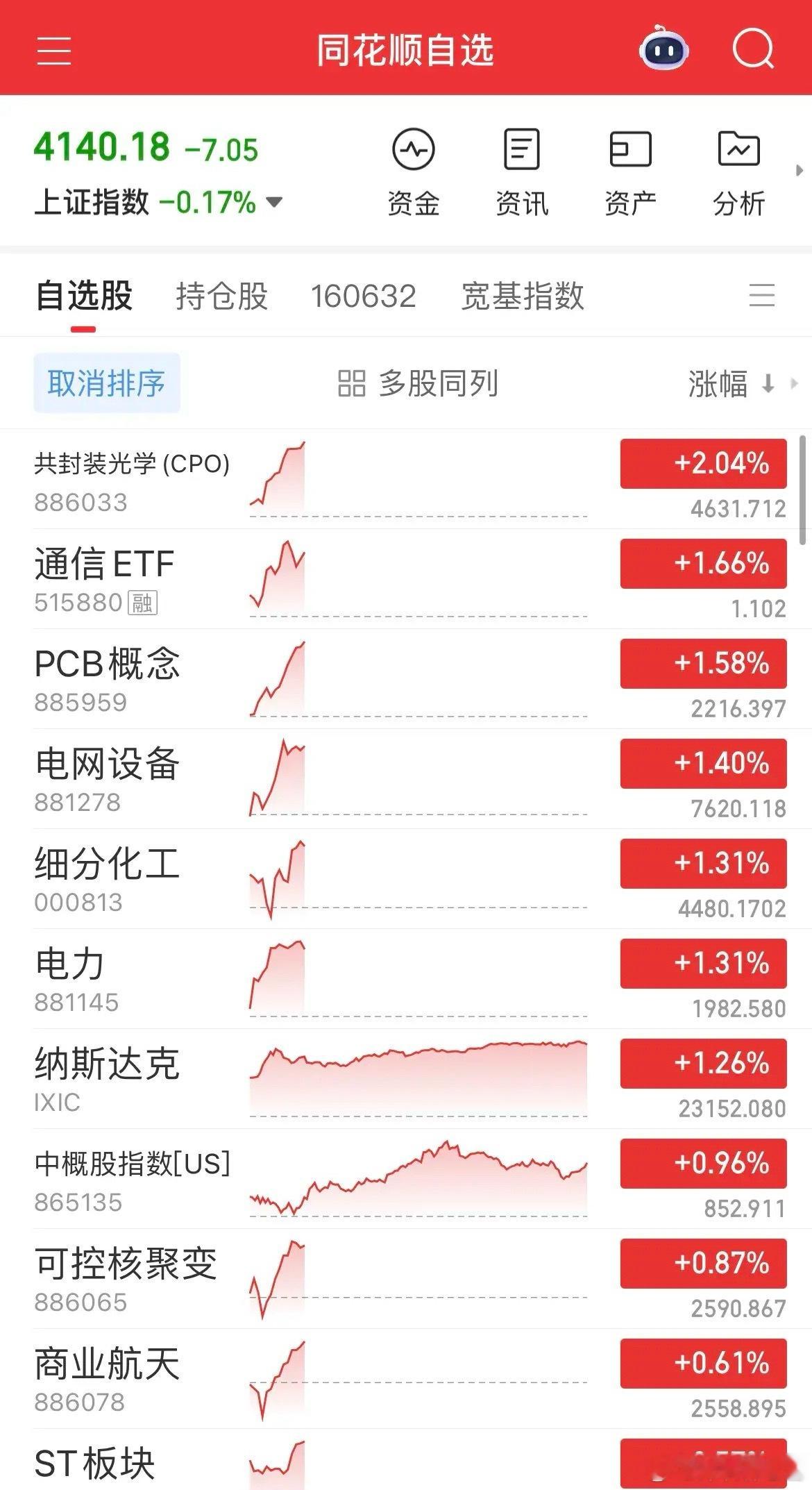
Task: Switch to the 160632 tab
Action: (x=363, y=296)
